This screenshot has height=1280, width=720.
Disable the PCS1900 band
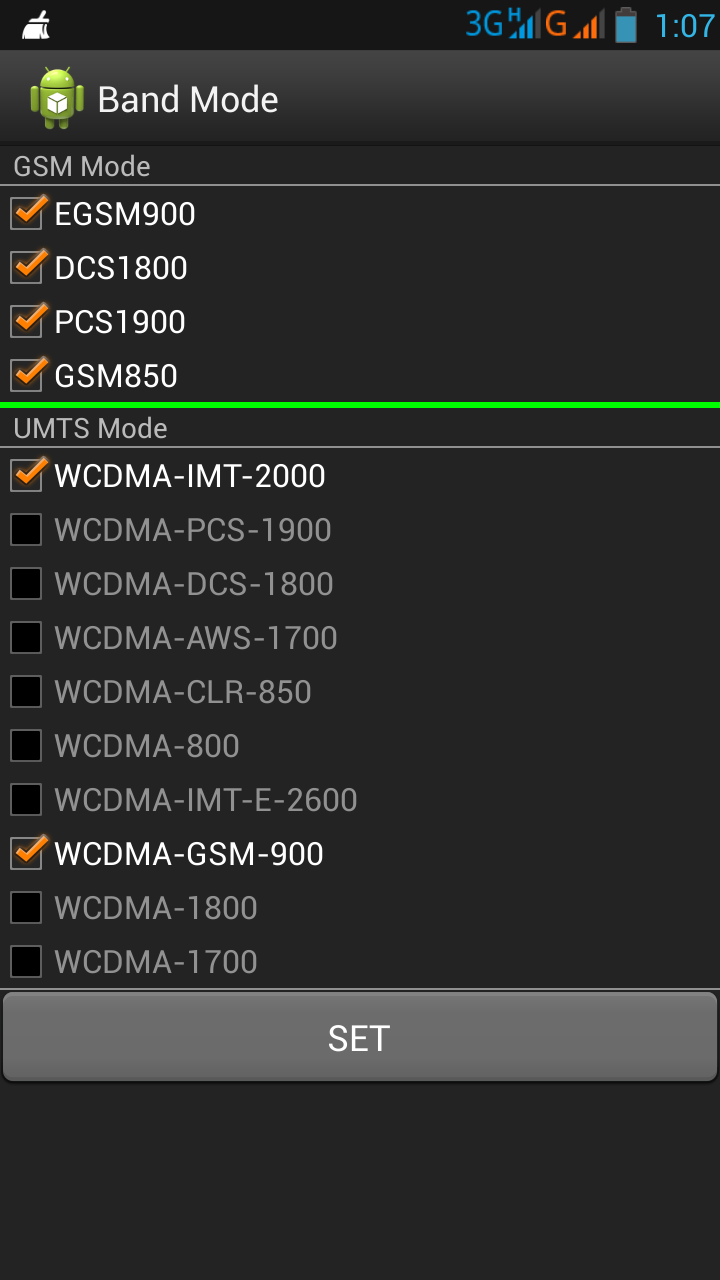point(27,322)
